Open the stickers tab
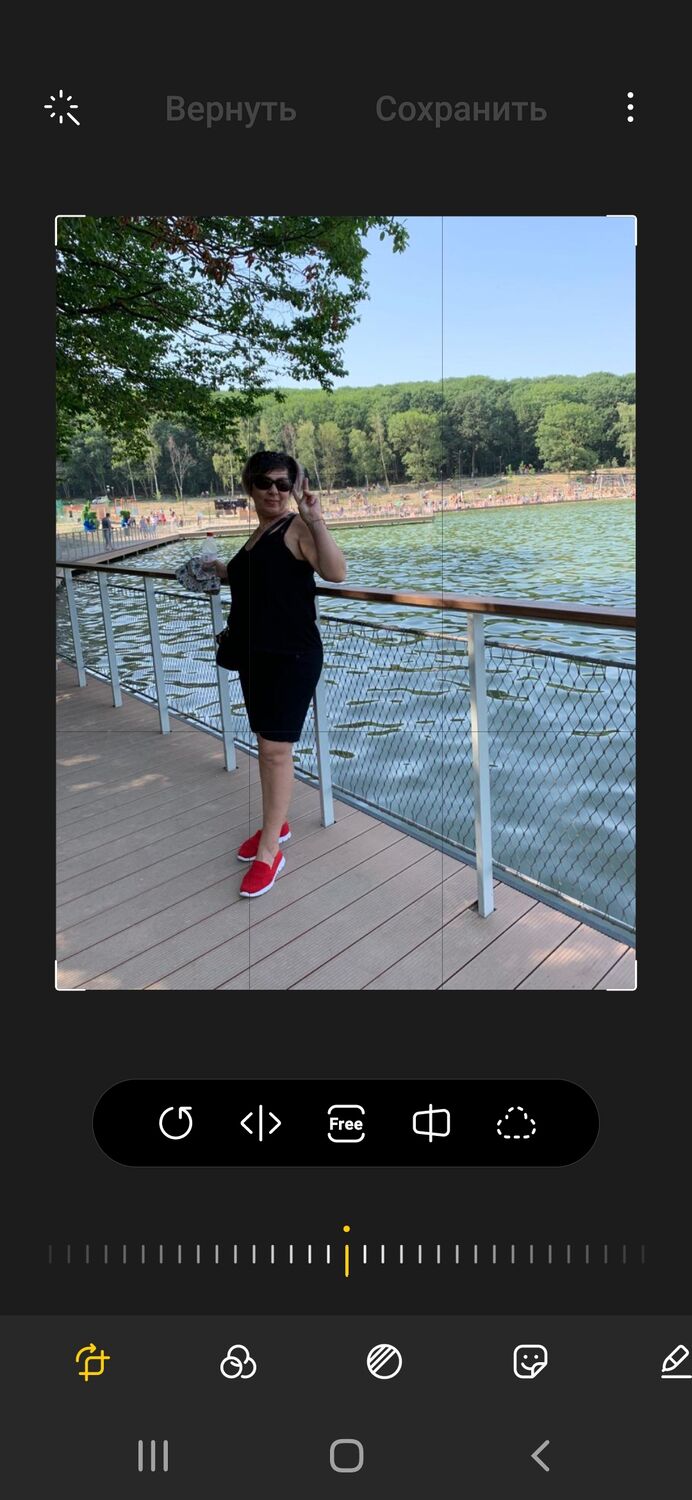 point(530,1362)
